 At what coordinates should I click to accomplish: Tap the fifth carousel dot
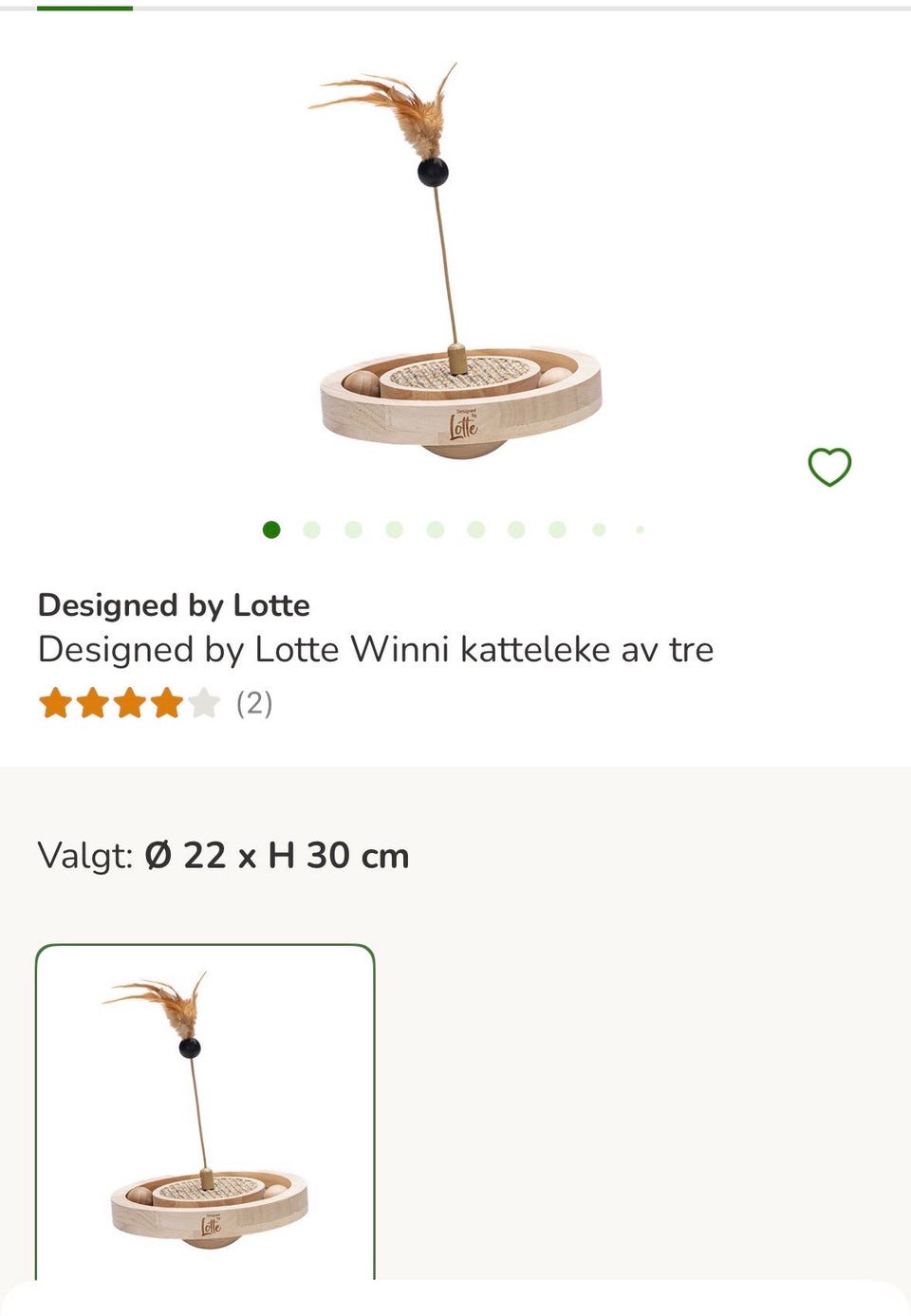tap(436, 528)
